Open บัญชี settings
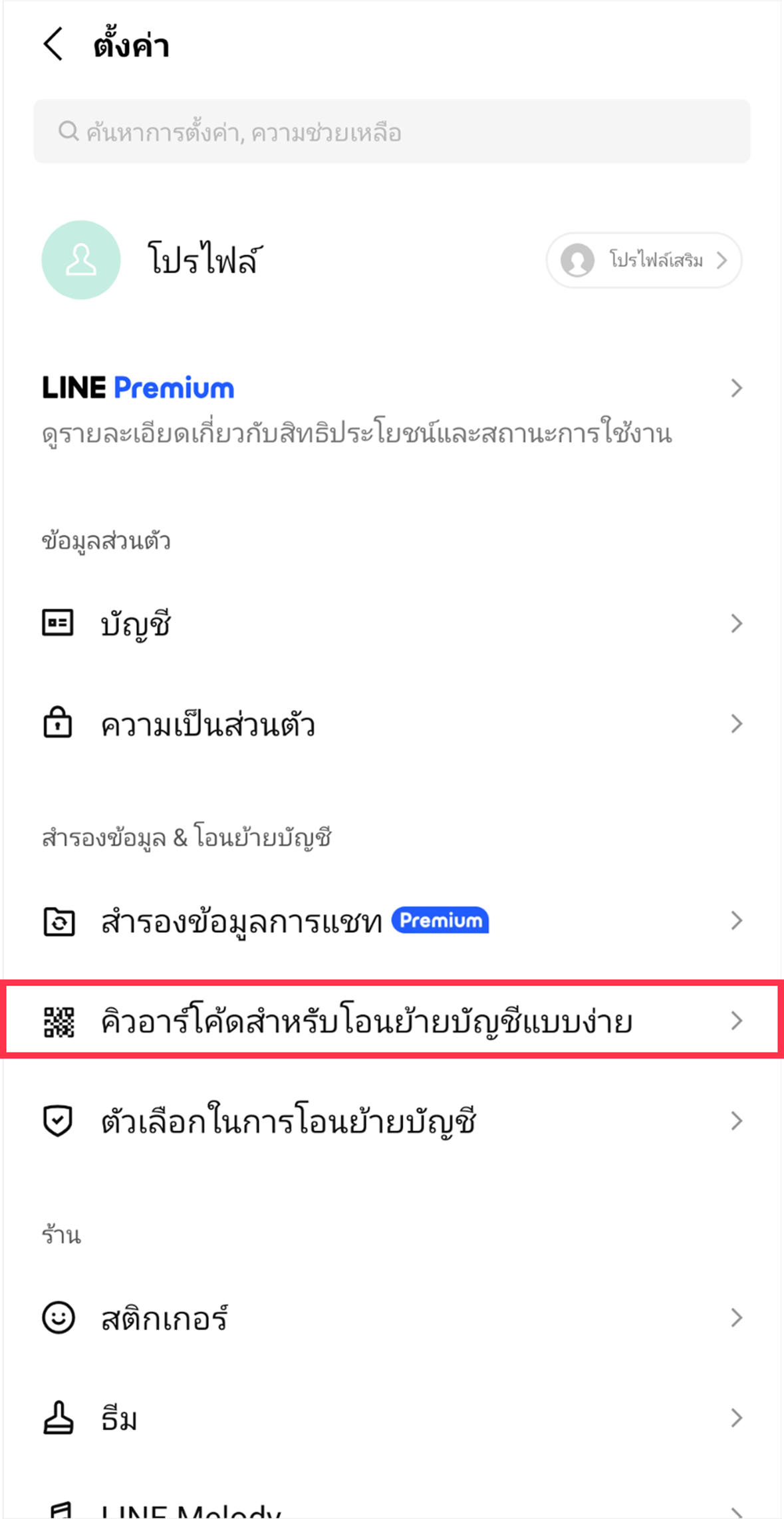Viewport: 784px width, 1519px height. click(x=392, y=624)
